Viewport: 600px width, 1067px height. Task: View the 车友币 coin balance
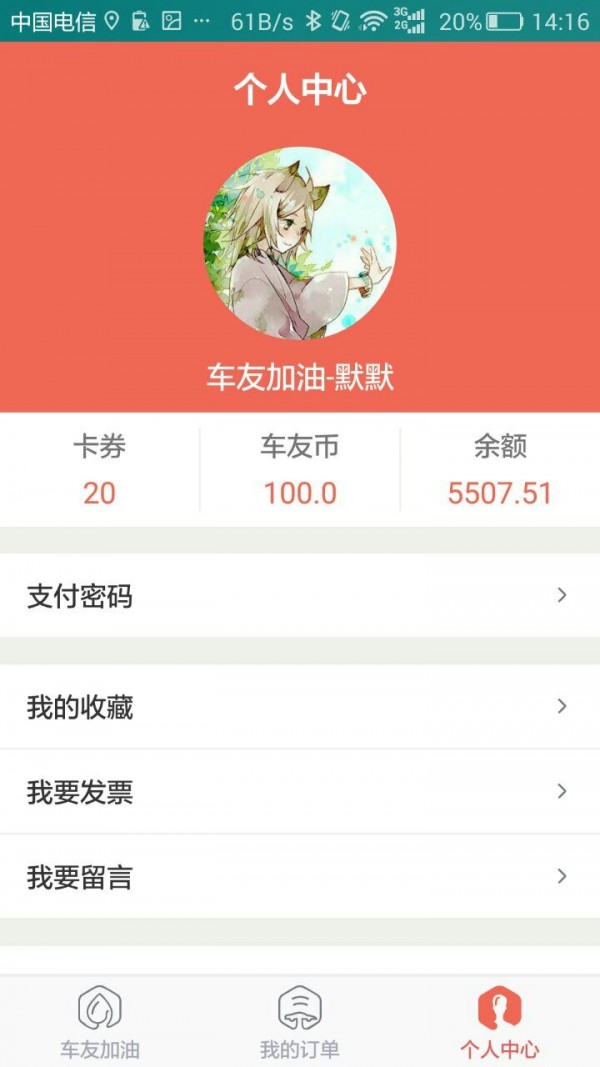[300, 470]
